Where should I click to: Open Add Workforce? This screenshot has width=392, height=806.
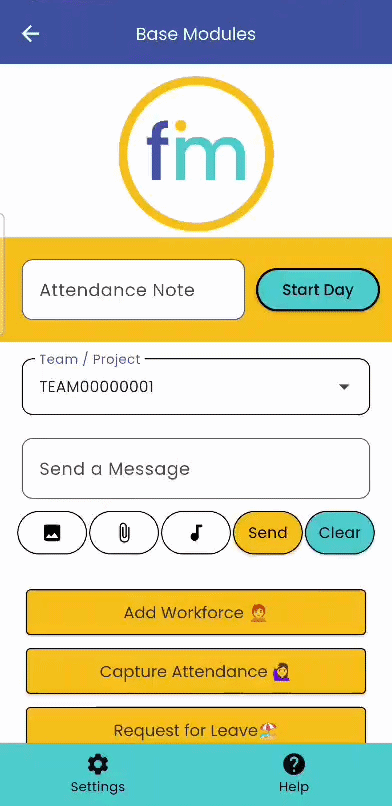pyautogui.click(x=196, y=612)
